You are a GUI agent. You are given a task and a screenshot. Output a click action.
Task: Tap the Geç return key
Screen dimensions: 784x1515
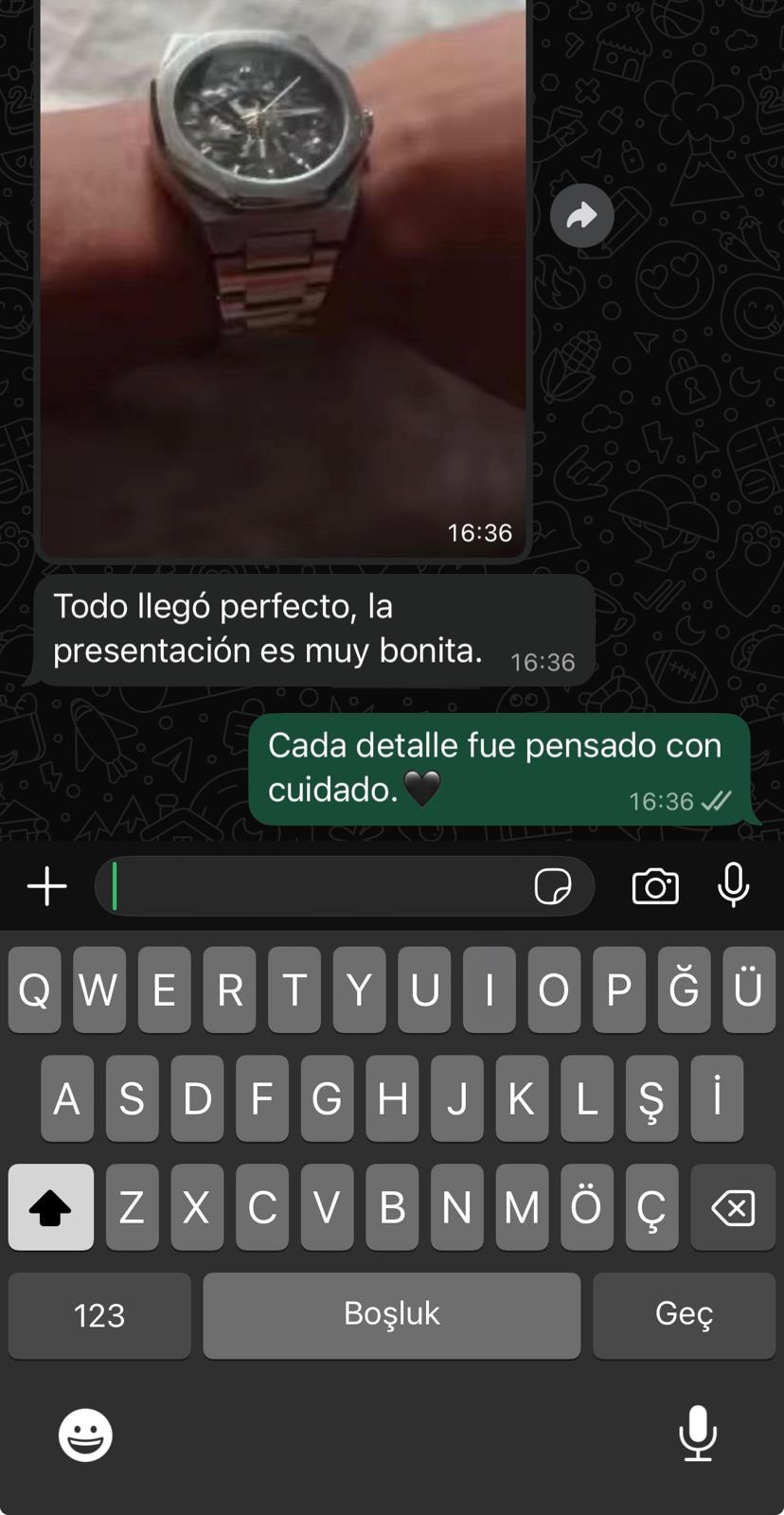[684, 1315]
